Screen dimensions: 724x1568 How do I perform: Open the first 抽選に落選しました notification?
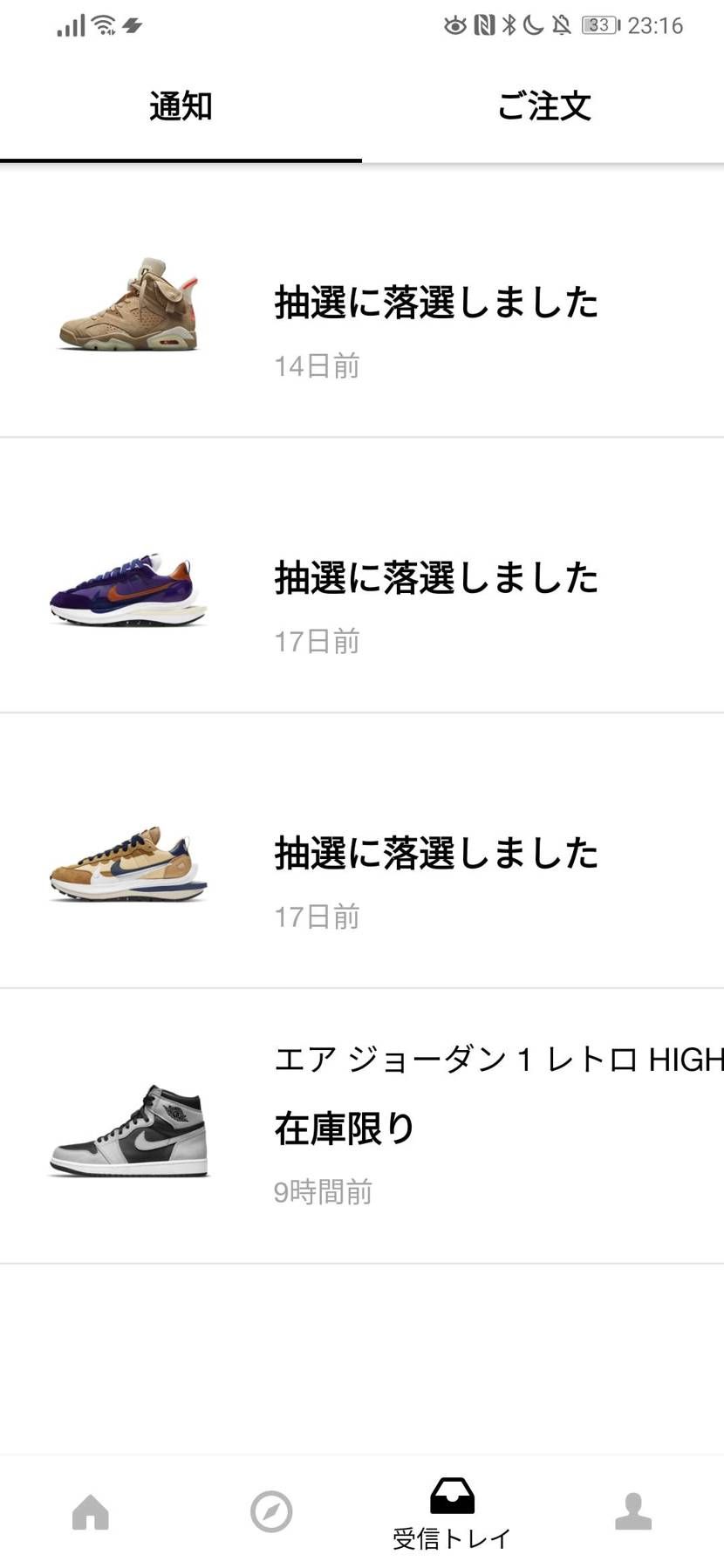[x=436, y=303]
